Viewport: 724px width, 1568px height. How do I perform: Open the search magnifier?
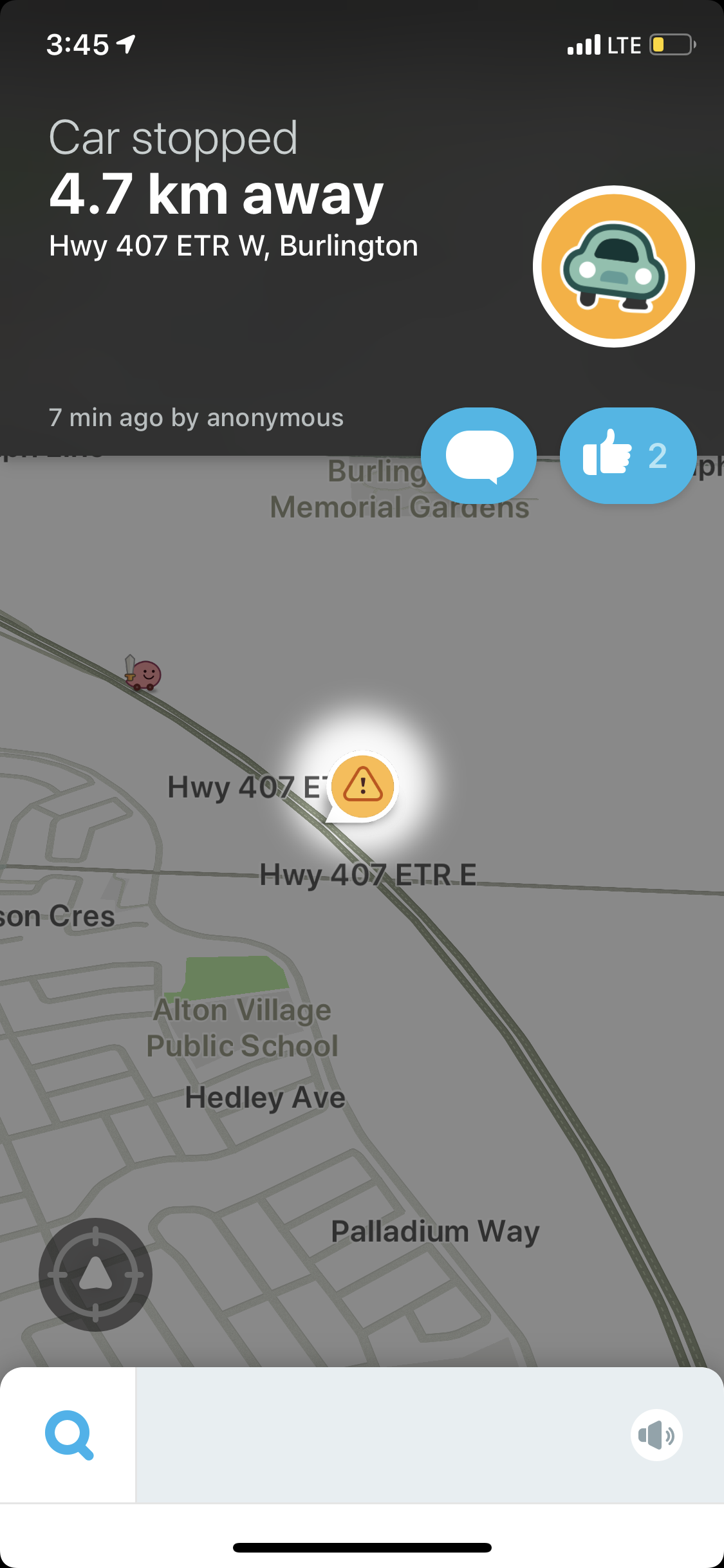69,1435
